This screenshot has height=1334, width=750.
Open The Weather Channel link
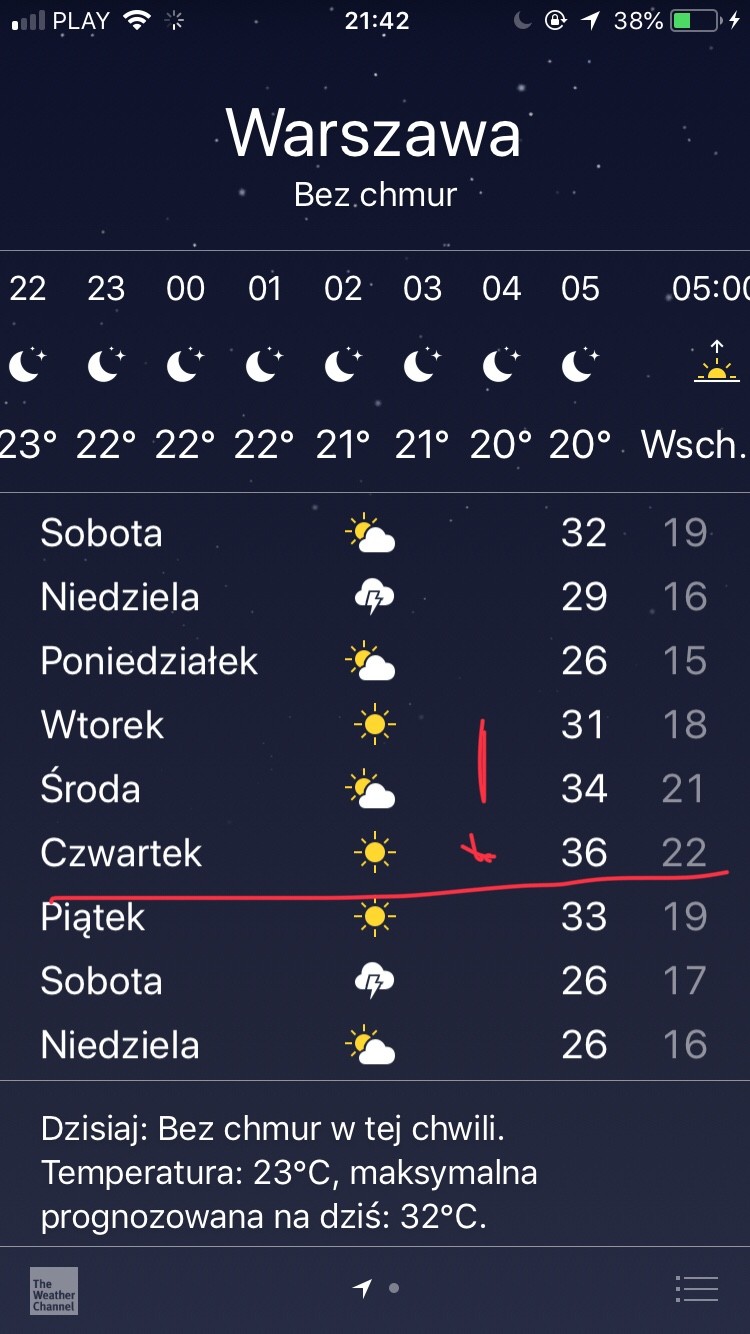(53, 1290)
